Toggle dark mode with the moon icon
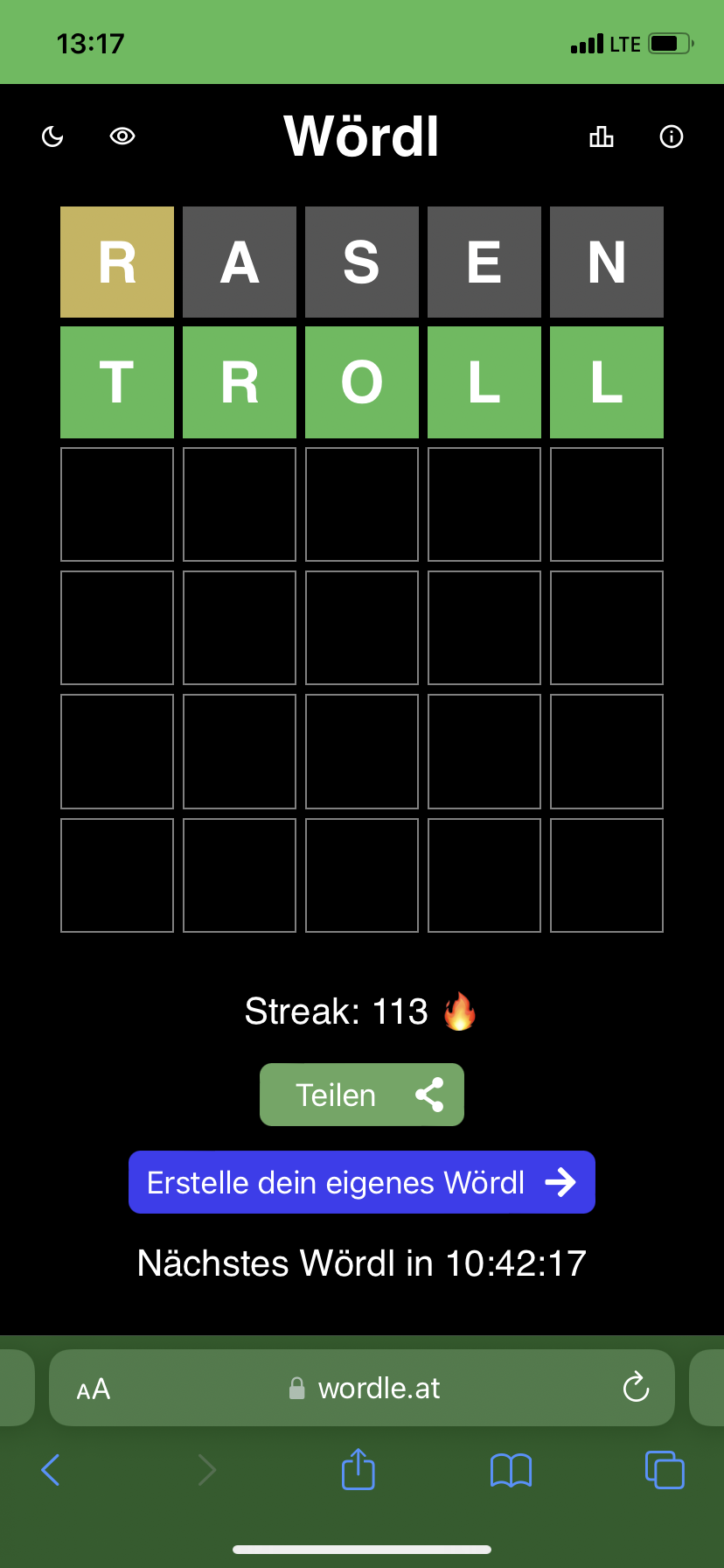Image resolution: width=724 pixels, height=1568 pixels. tap(53, 136)
